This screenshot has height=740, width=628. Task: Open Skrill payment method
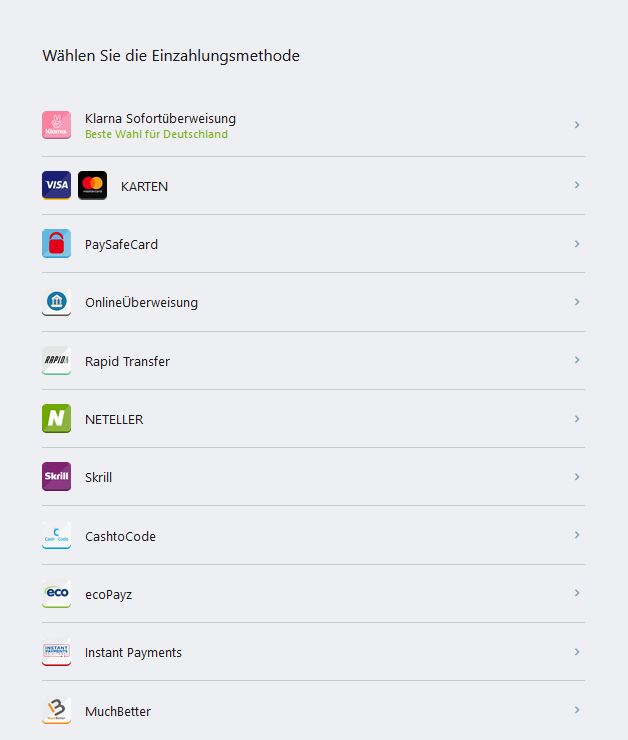(x=98, y=477)
